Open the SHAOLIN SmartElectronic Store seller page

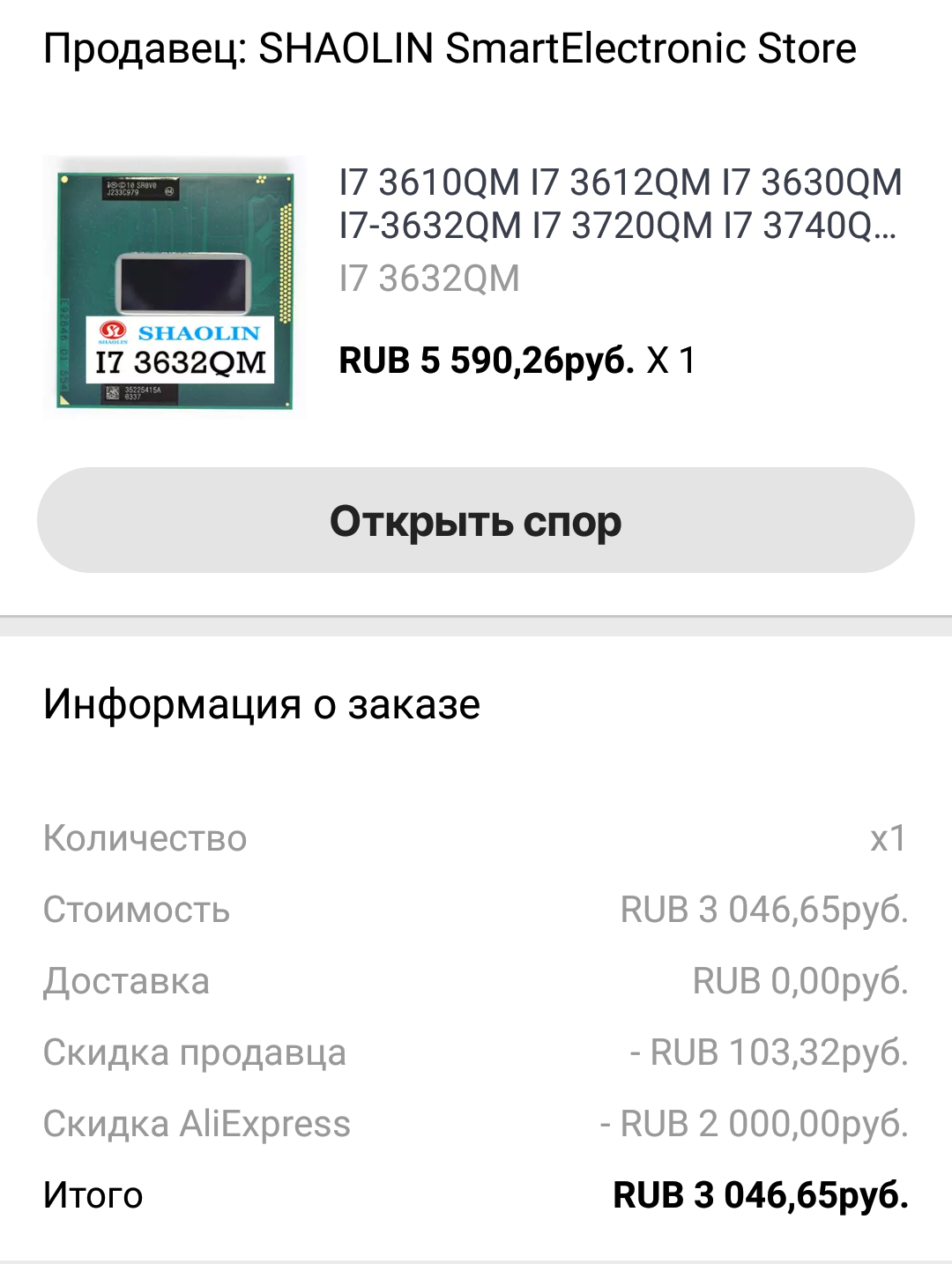[450, 48]
